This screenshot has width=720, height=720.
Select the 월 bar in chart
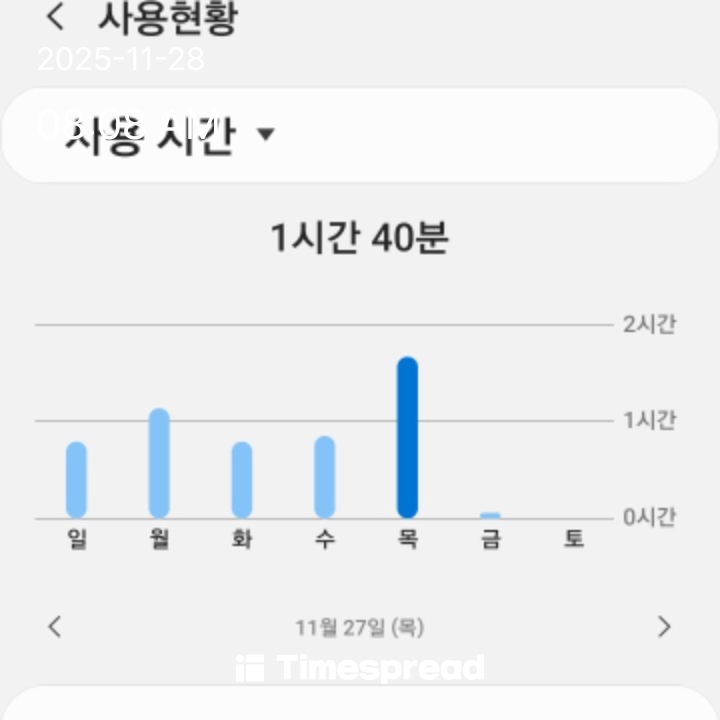(159, 463)
